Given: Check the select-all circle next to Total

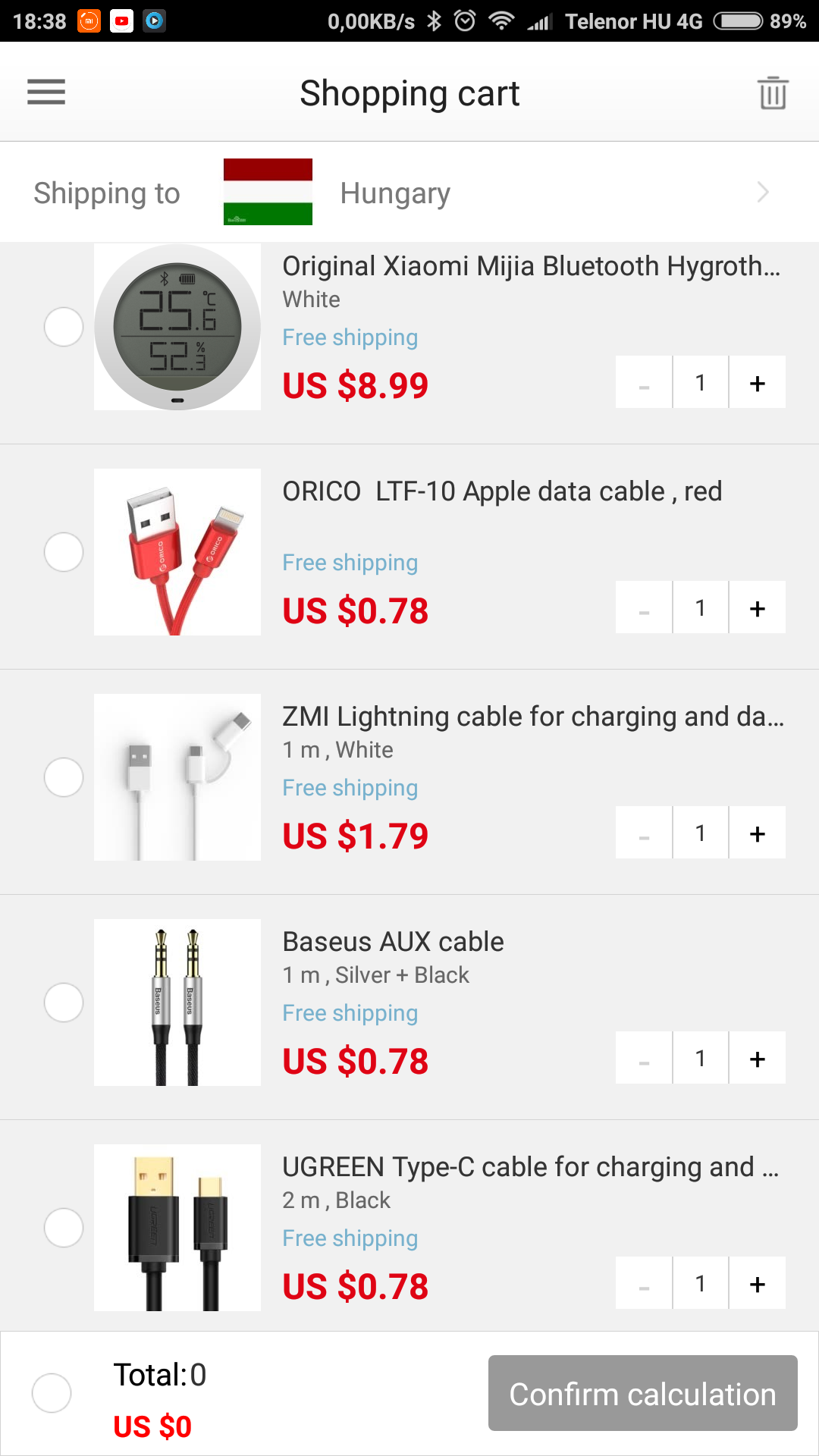Looking at the screenshot, I should point(52,1393).
